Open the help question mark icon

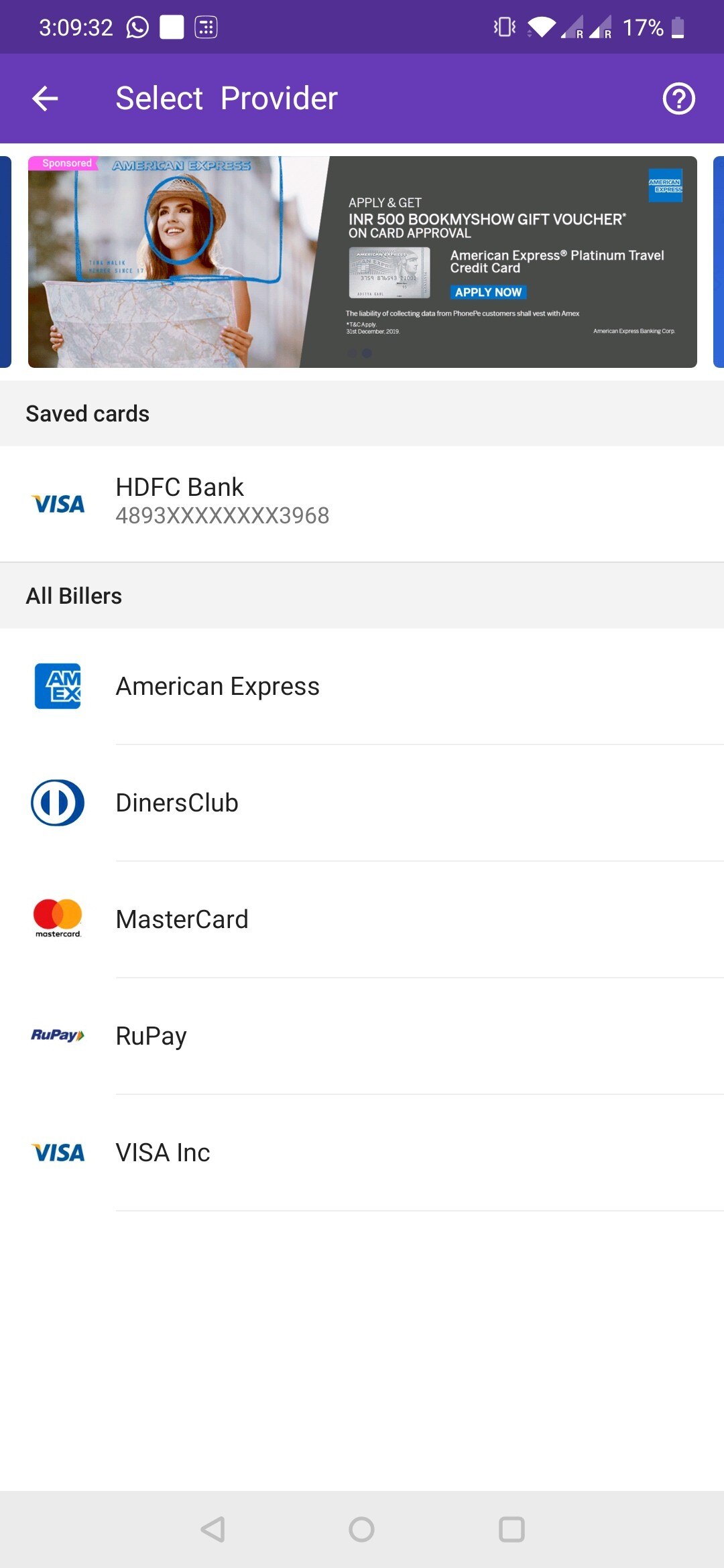coord(678,99)
